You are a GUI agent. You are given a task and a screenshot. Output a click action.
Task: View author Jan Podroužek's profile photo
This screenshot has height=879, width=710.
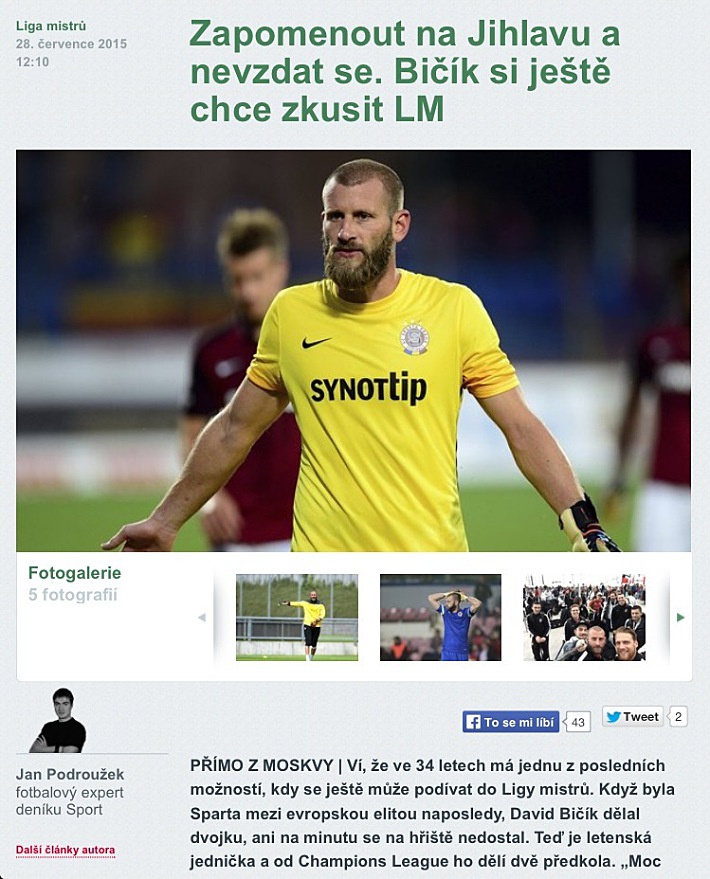[57, 720]
